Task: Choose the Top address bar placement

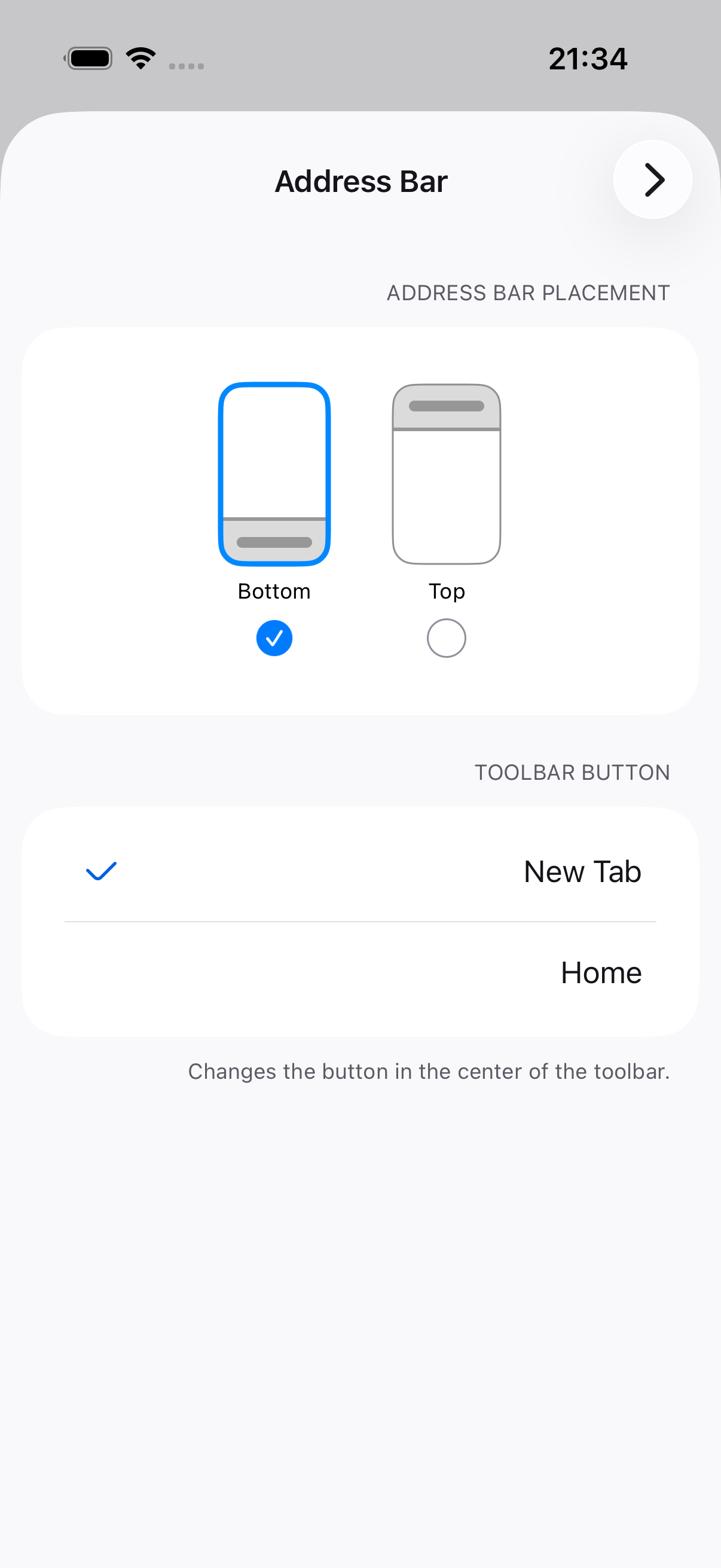Action: coord(447,519)
